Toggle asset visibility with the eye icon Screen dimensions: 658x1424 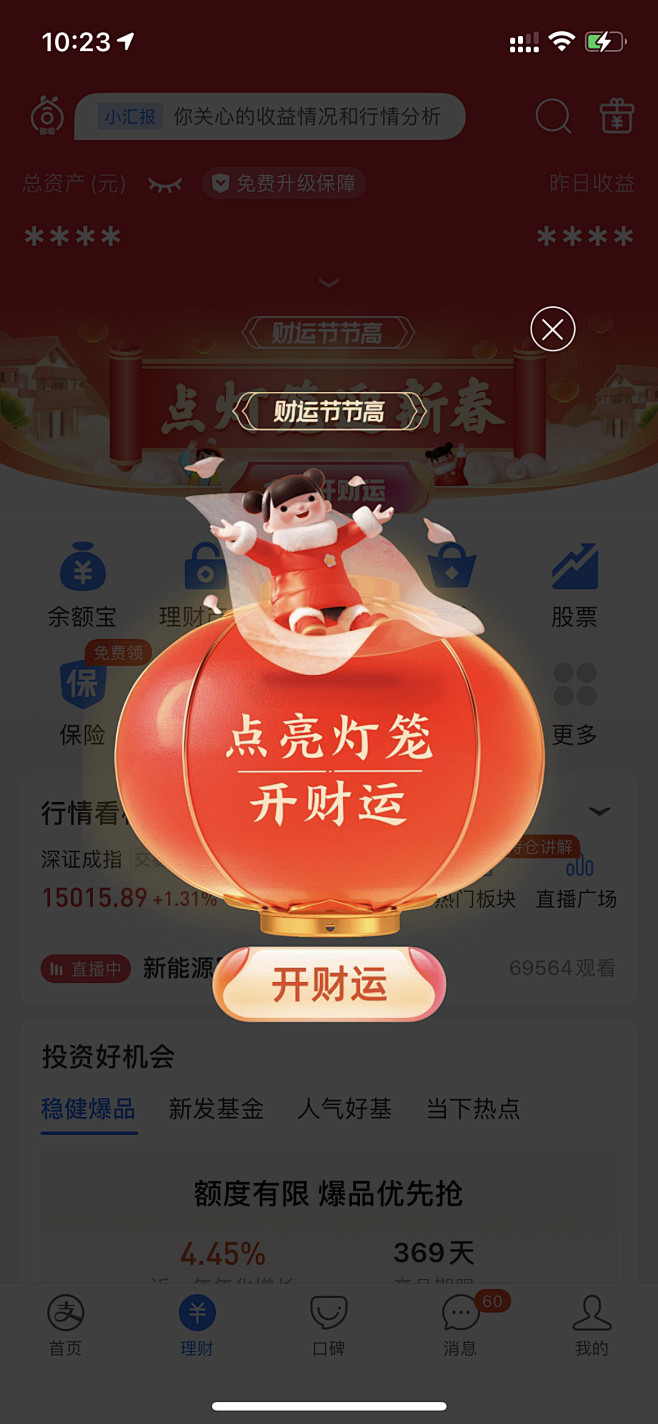(x=165, y=184)
